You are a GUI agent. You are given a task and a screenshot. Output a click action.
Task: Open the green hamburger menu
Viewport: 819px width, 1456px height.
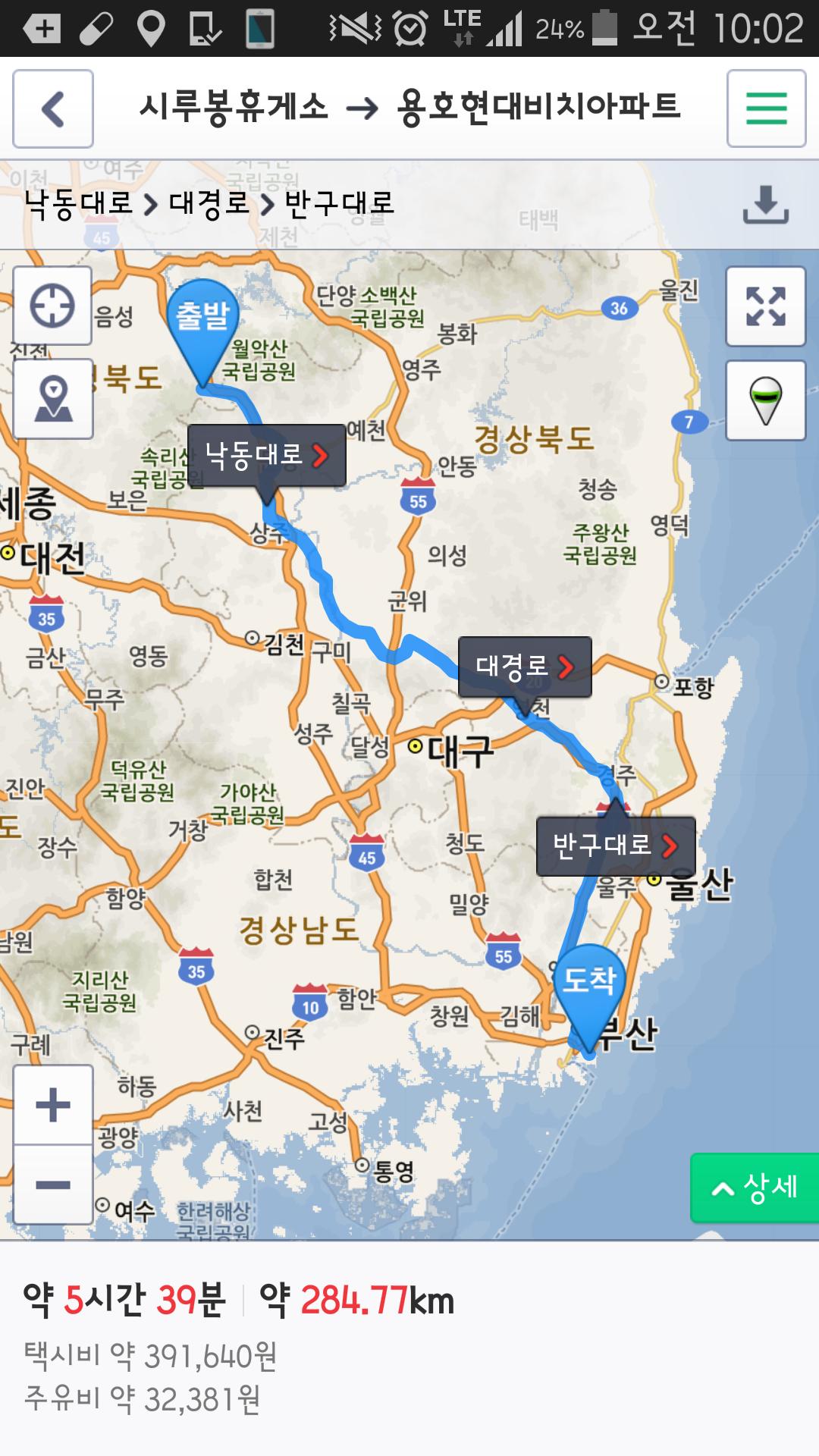(766, 108)
